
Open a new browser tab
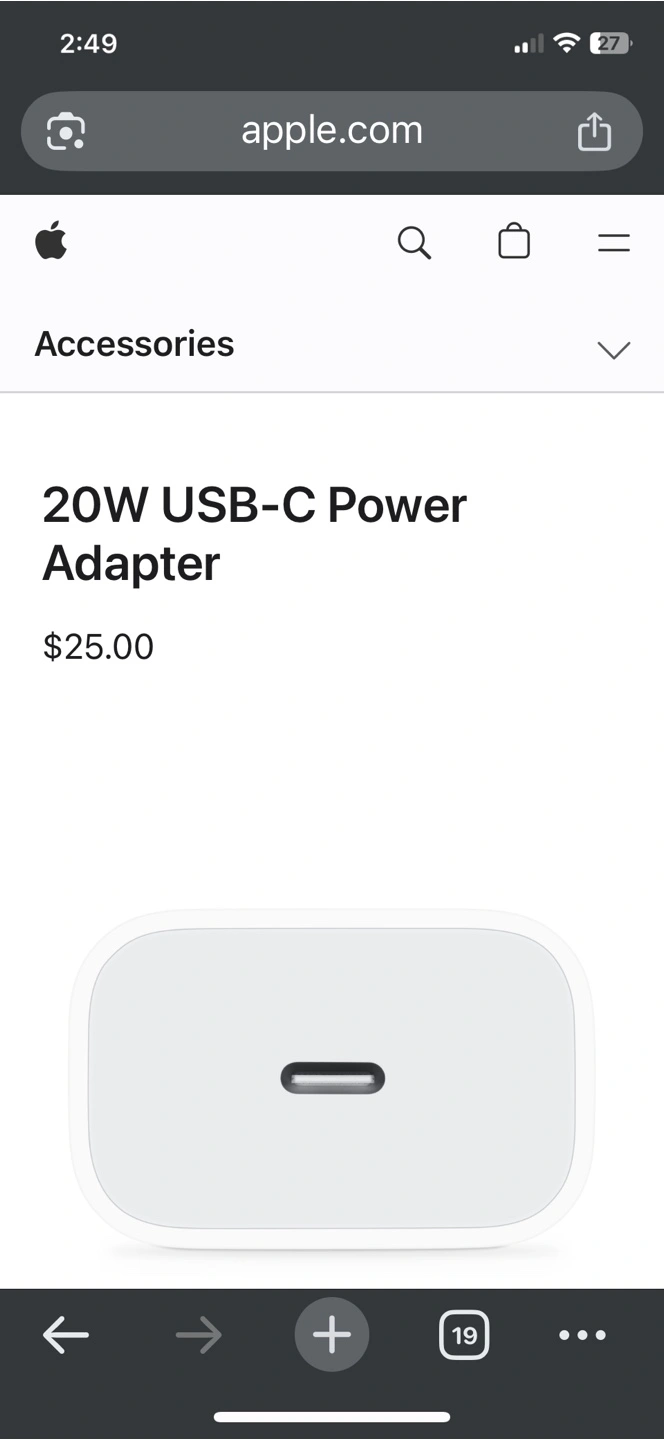332,1335
